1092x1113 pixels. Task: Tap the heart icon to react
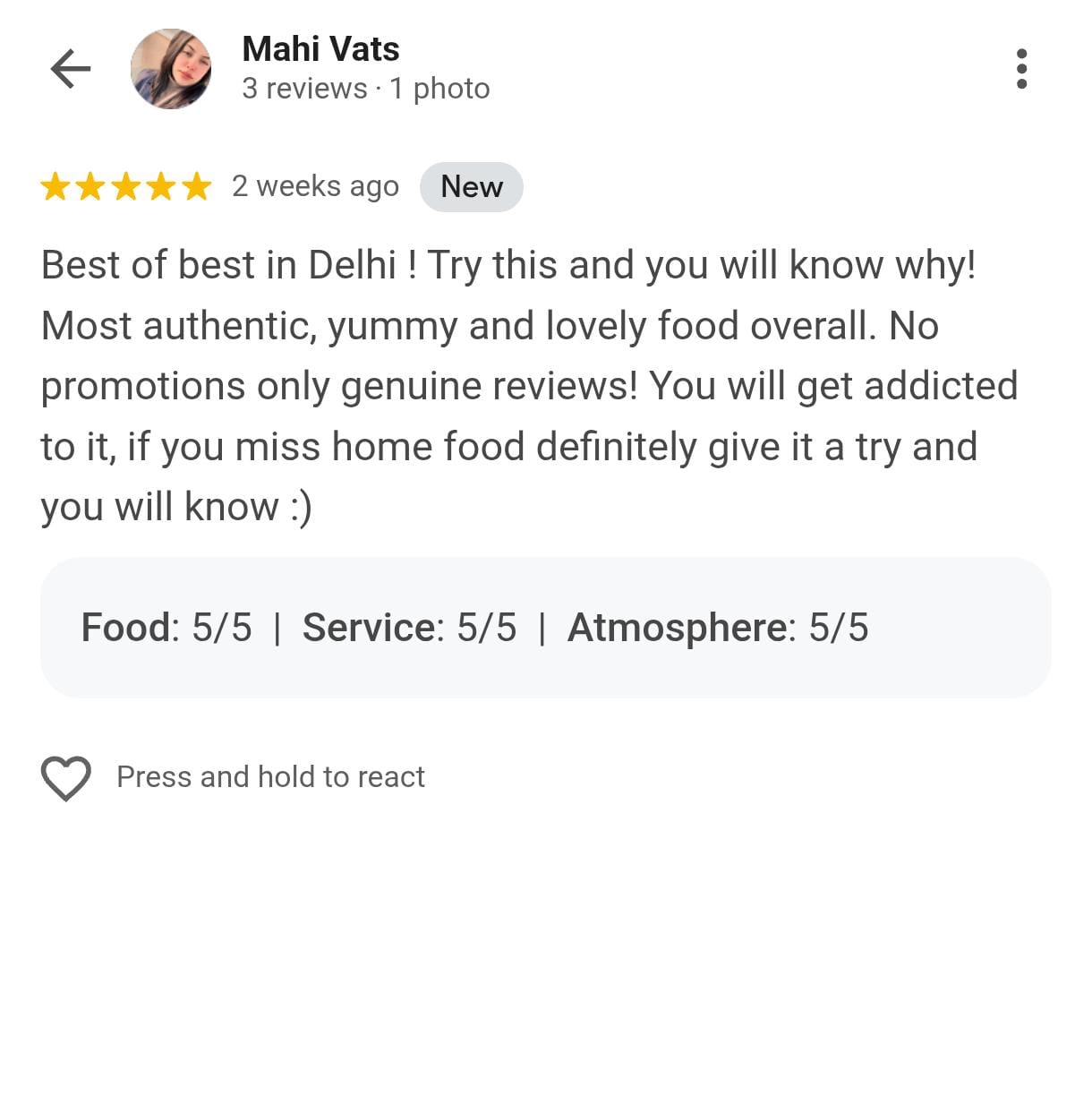(65, 777)
